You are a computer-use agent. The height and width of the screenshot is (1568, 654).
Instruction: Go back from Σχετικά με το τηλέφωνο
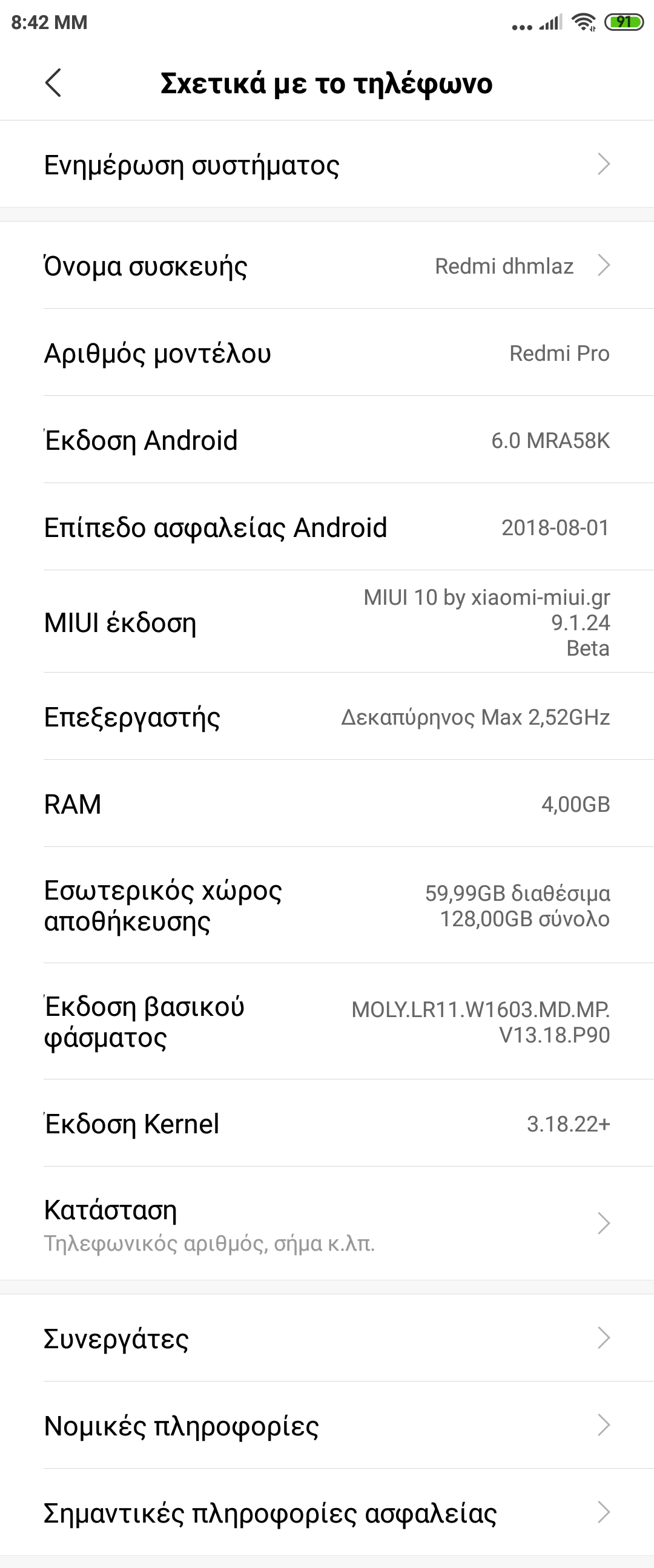tap(53, 83)
